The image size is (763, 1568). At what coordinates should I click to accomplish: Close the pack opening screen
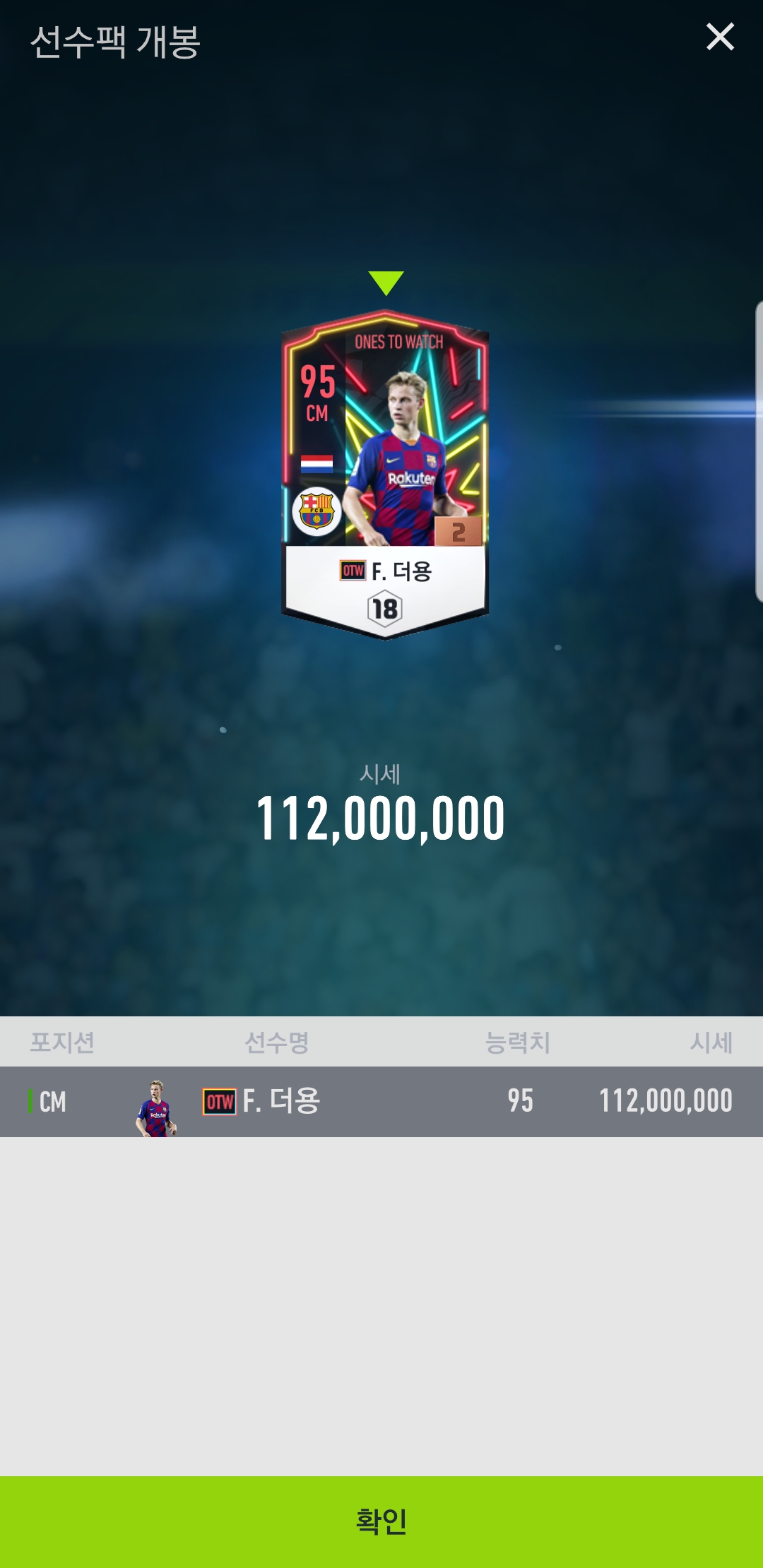coord(720,37)
